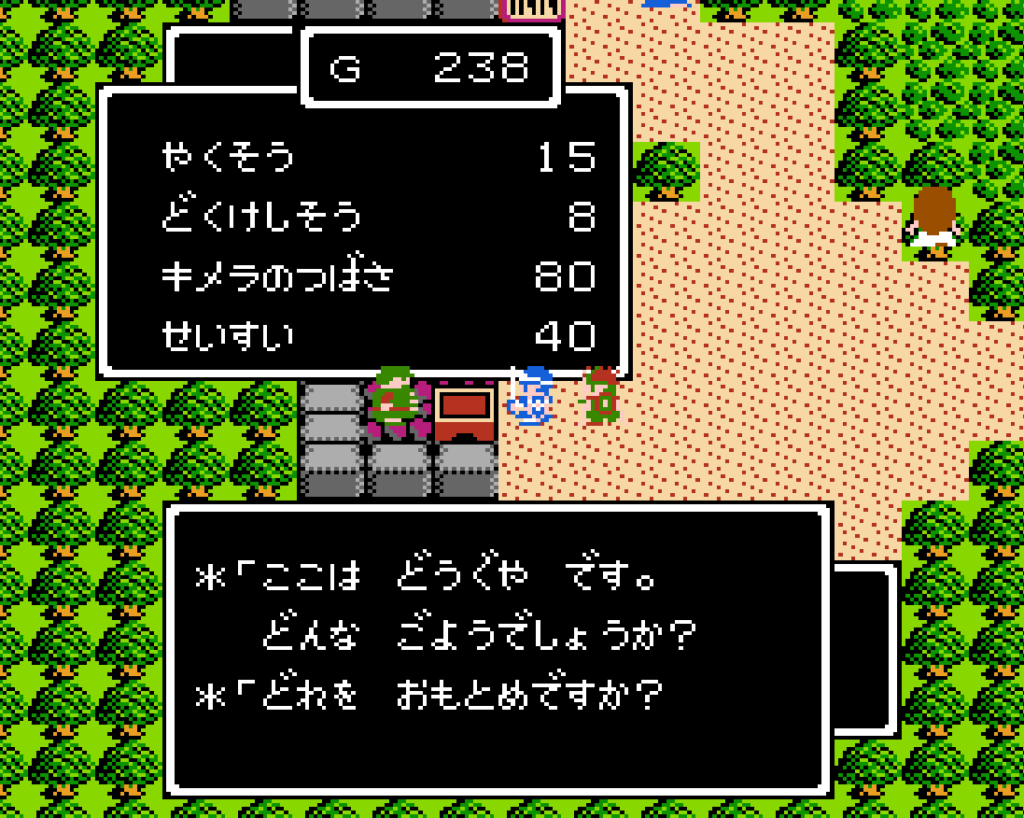Buy せいすい for 40 gold
The height and width of the screenshot is (818, 1024).
229,337
